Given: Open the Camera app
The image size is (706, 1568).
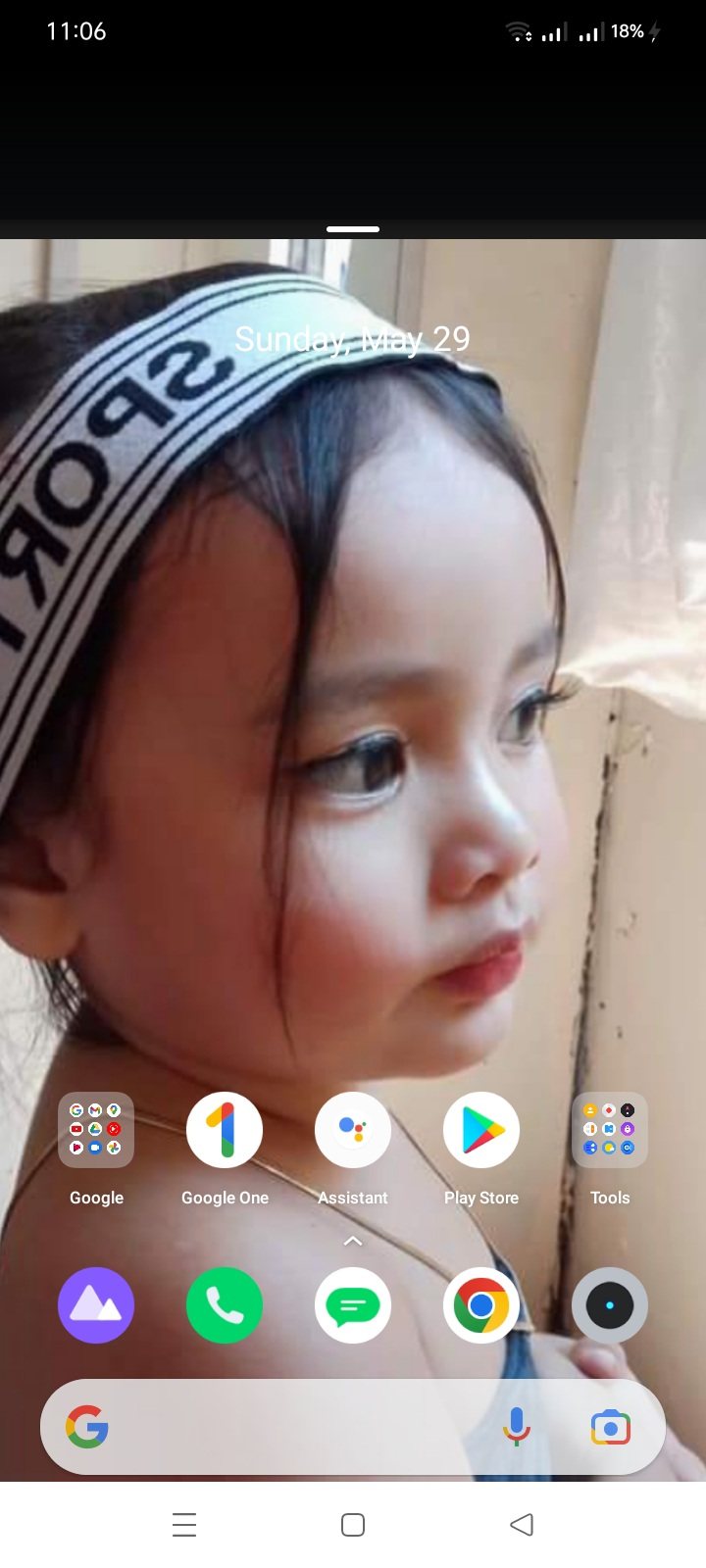Looking at the screenshot, I should (x=610, y=1305).
